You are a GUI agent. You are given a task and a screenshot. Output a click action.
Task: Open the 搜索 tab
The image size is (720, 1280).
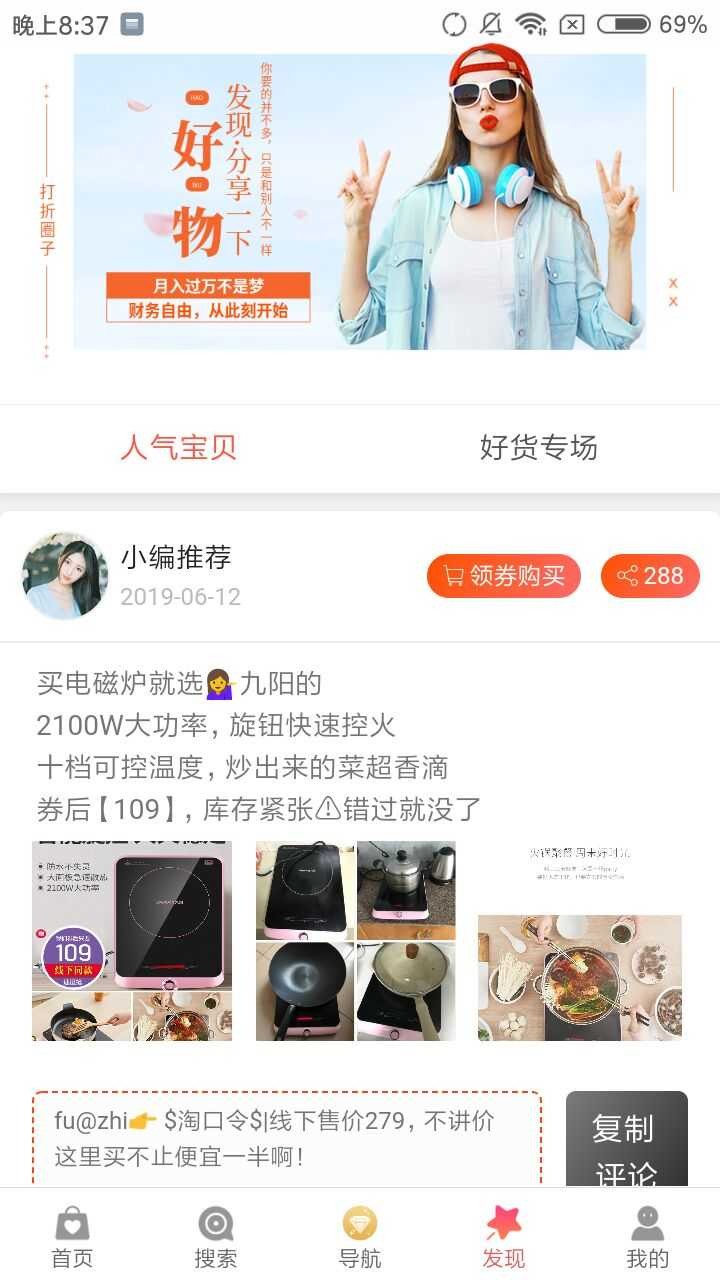click(216, 1236)
